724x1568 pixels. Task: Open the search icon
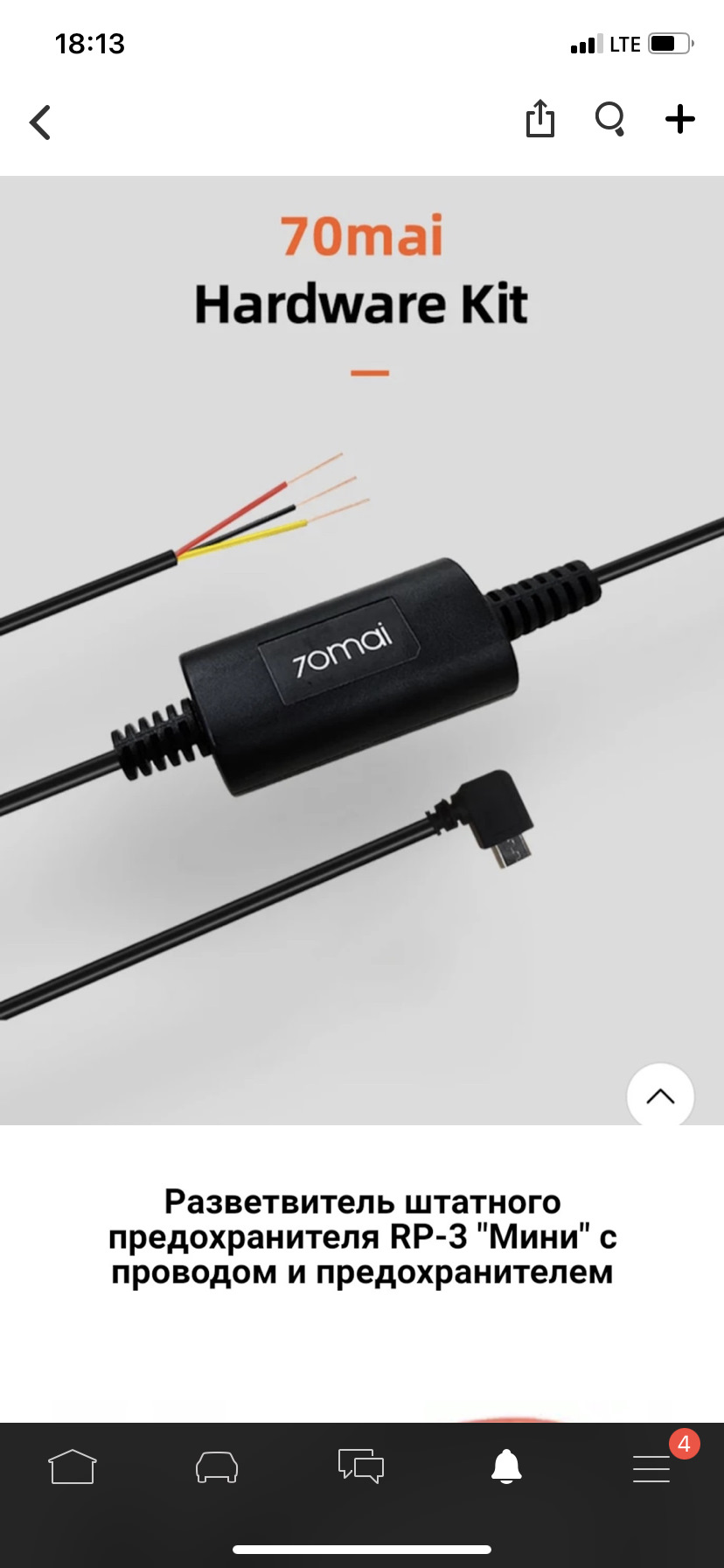click(609, 119)
